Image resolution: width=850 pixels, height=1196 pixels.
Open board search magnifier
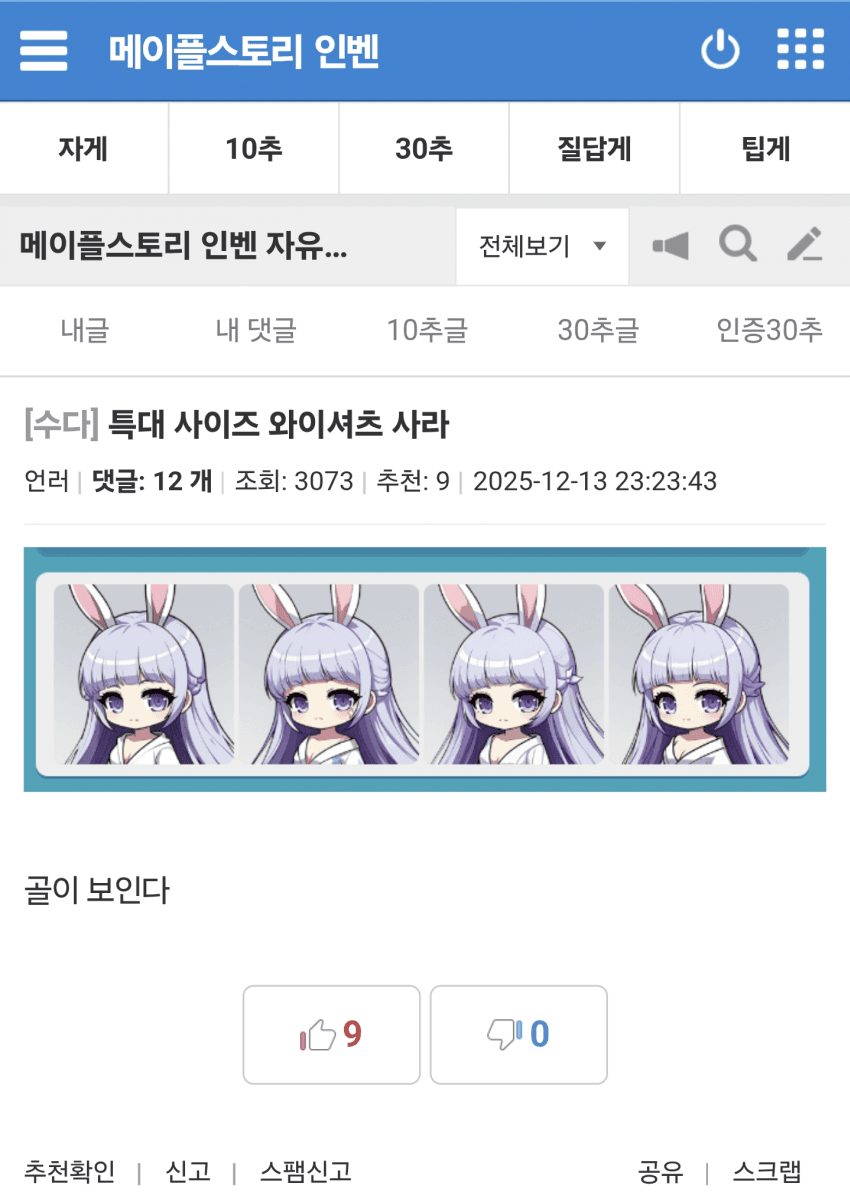pos(738,245)
